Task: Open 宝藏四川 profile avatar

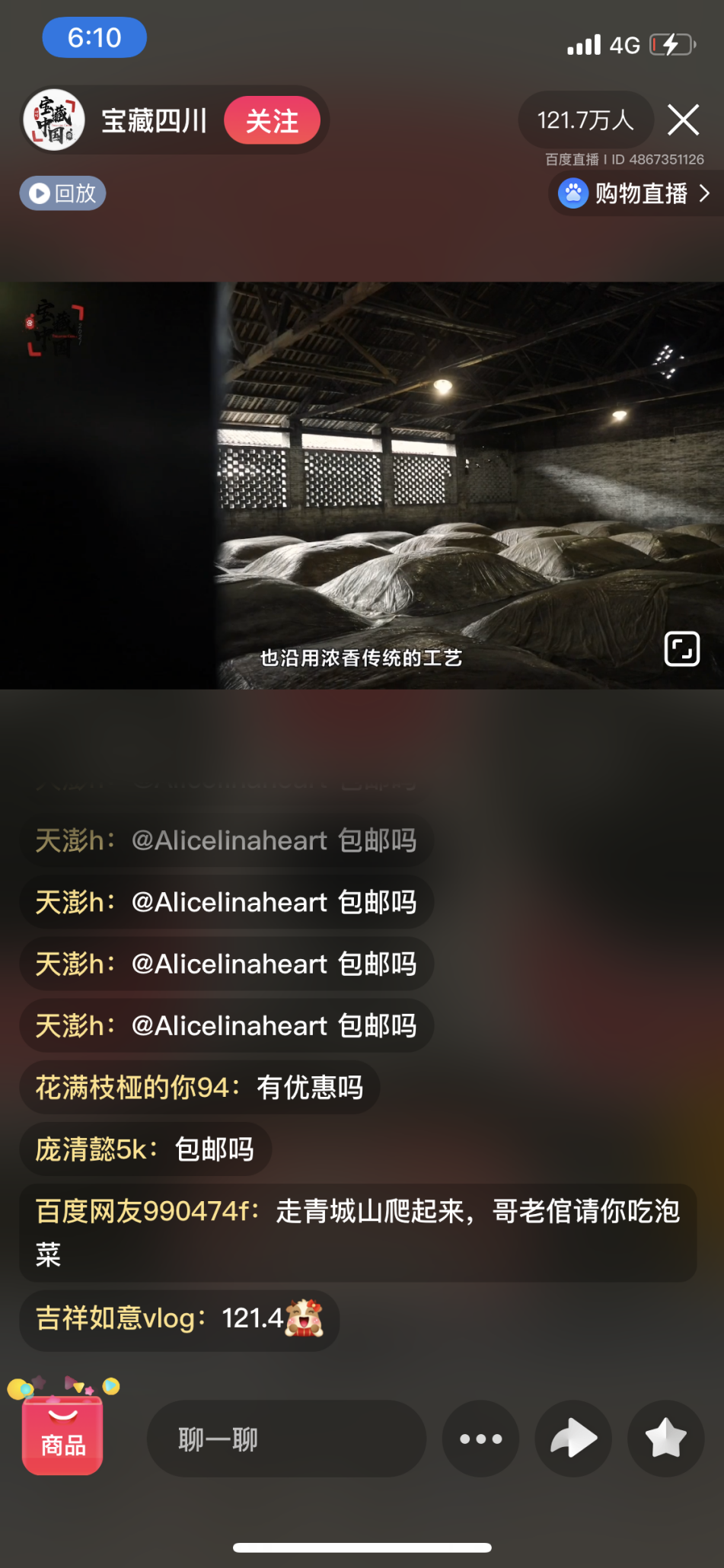Action: [53, 120]
